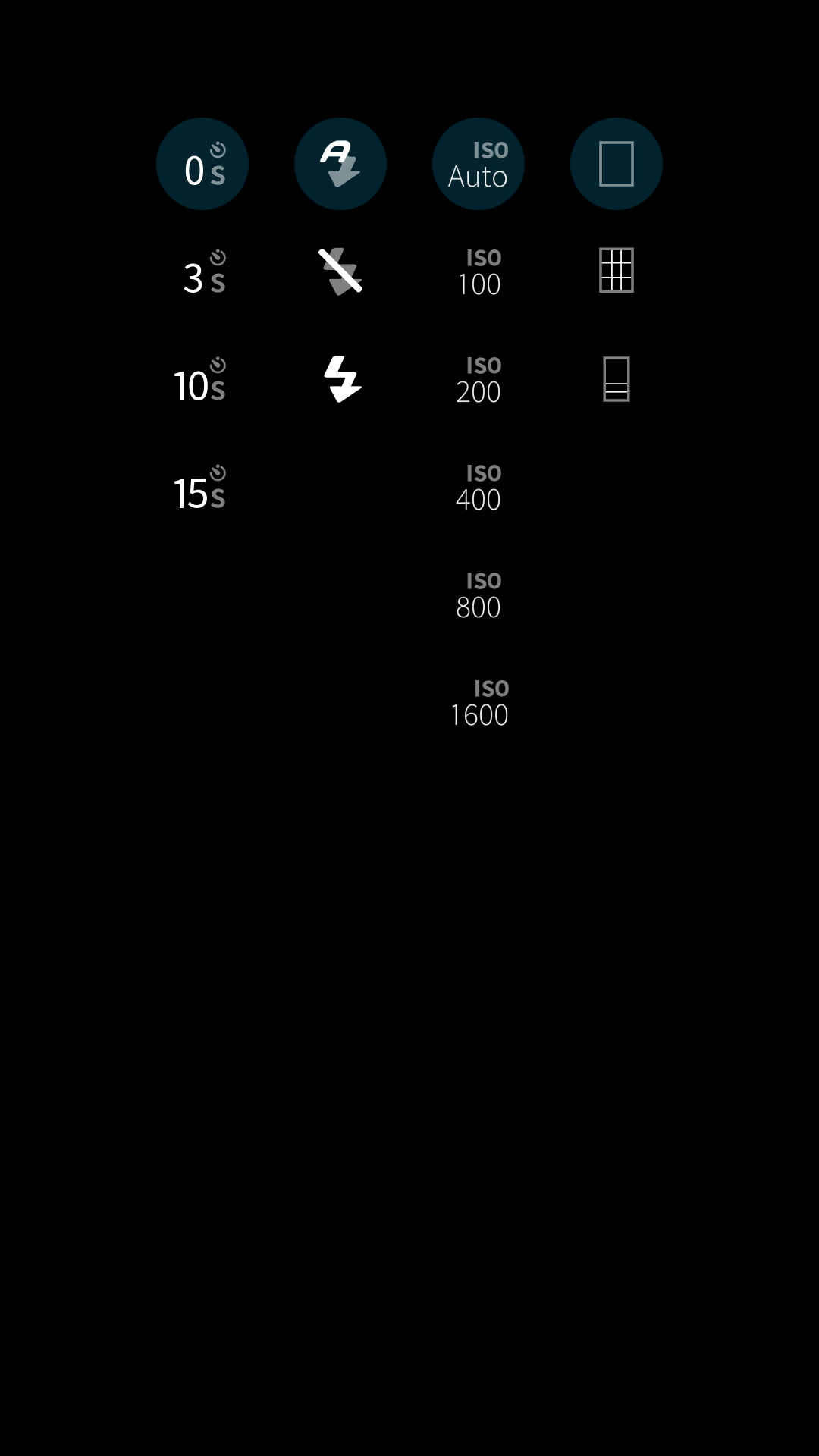Set ISO to 100
The height and width of the screenshot is (1456, 819).
point(479,271)
